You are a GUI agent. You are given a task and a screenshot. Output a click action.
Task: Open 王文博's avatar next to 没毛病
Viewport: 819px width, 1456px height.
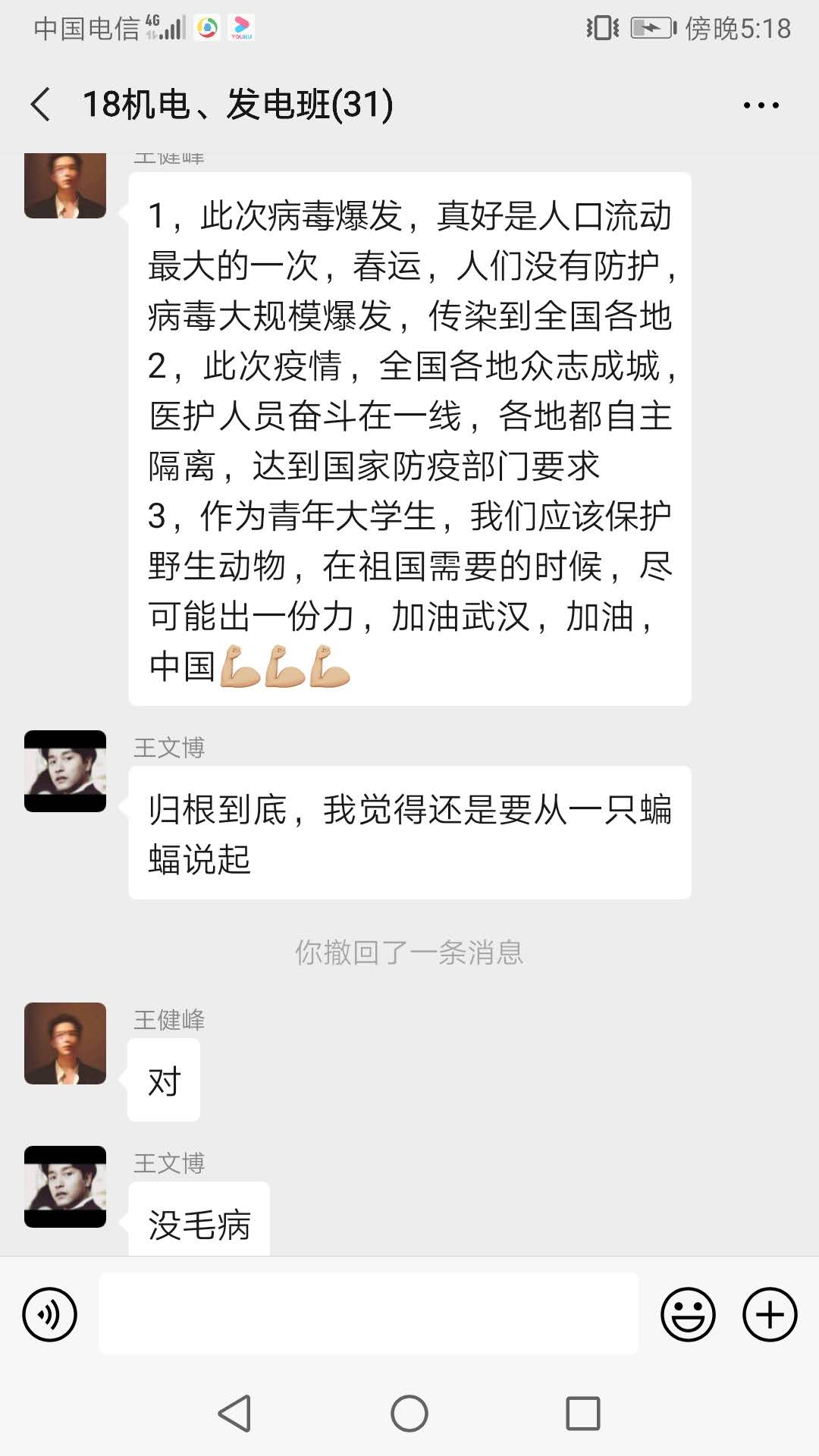(x=65, y=1187)
